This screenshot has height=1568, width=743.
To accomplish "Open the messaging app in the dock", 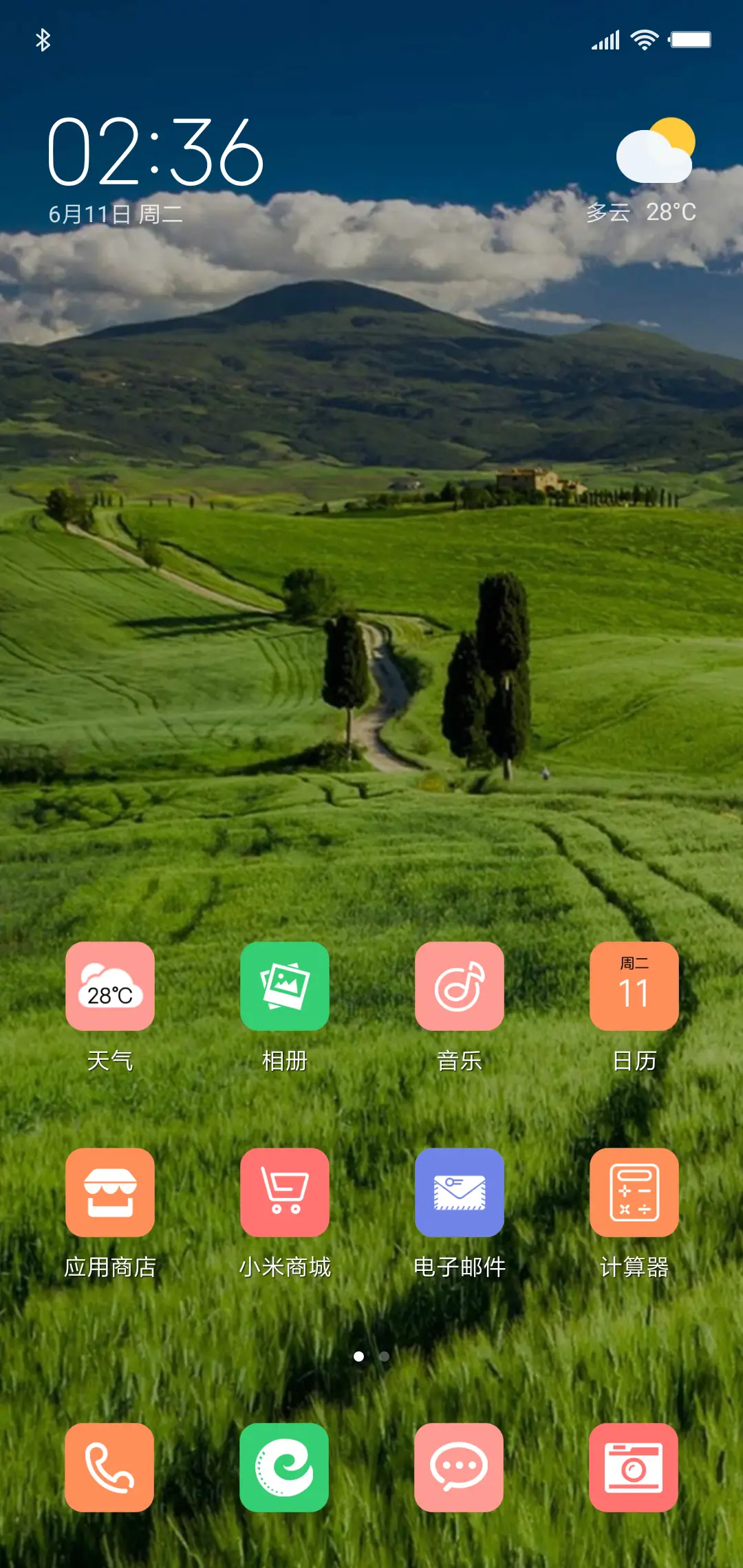I will click(x=459, y=1468).
